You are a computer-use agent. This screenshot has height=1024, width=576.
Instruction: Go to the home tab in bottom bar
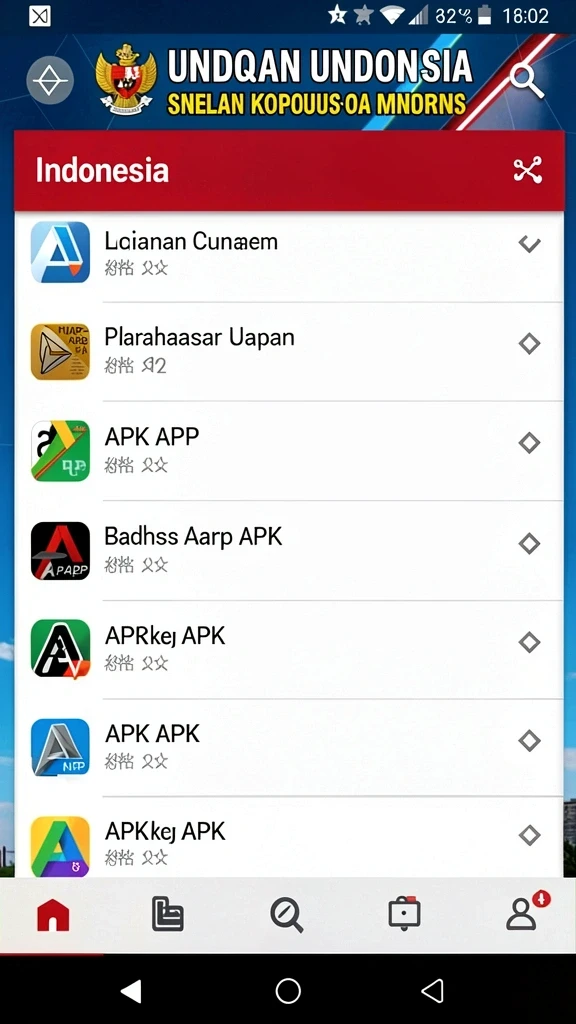coord(54,914)
